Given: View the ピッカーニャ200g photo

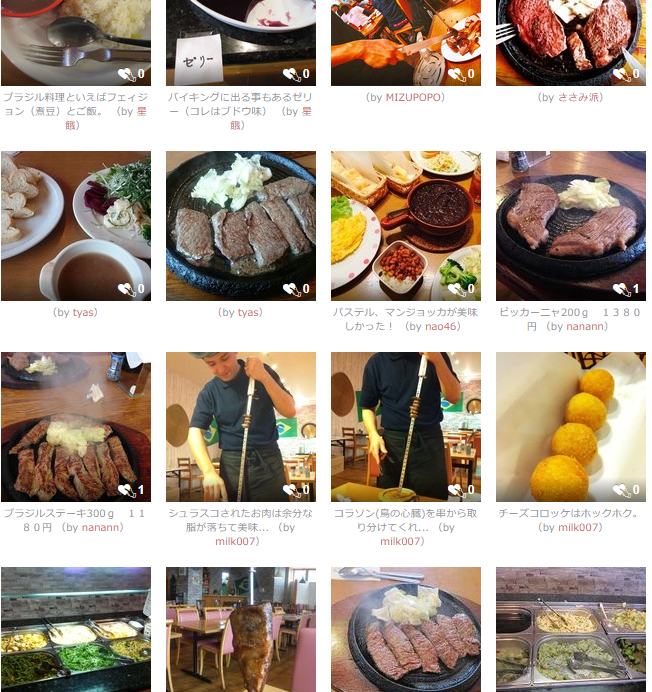Looking at the screenshot, I should pyautogui.click(x=570, y=225).
